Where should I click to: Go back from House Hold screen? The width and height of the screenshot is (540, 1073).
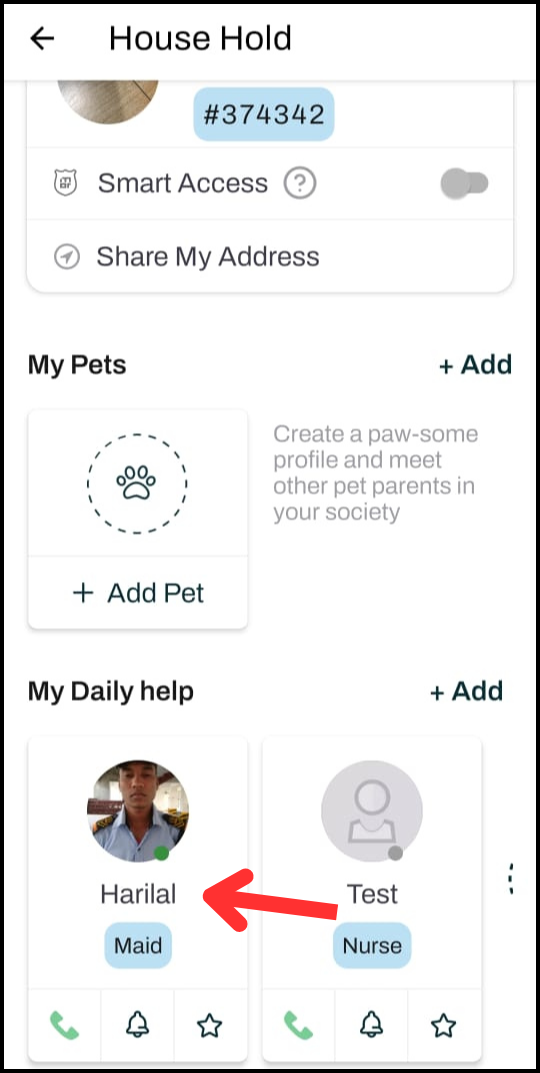click(x=42, y=39)
